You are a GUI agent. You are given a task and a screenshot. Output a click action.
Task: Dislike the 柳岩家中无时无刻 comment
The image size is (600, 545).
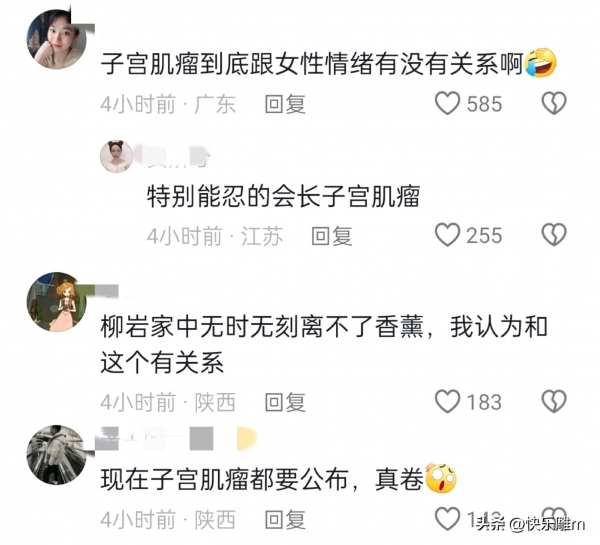click(553, 402)
